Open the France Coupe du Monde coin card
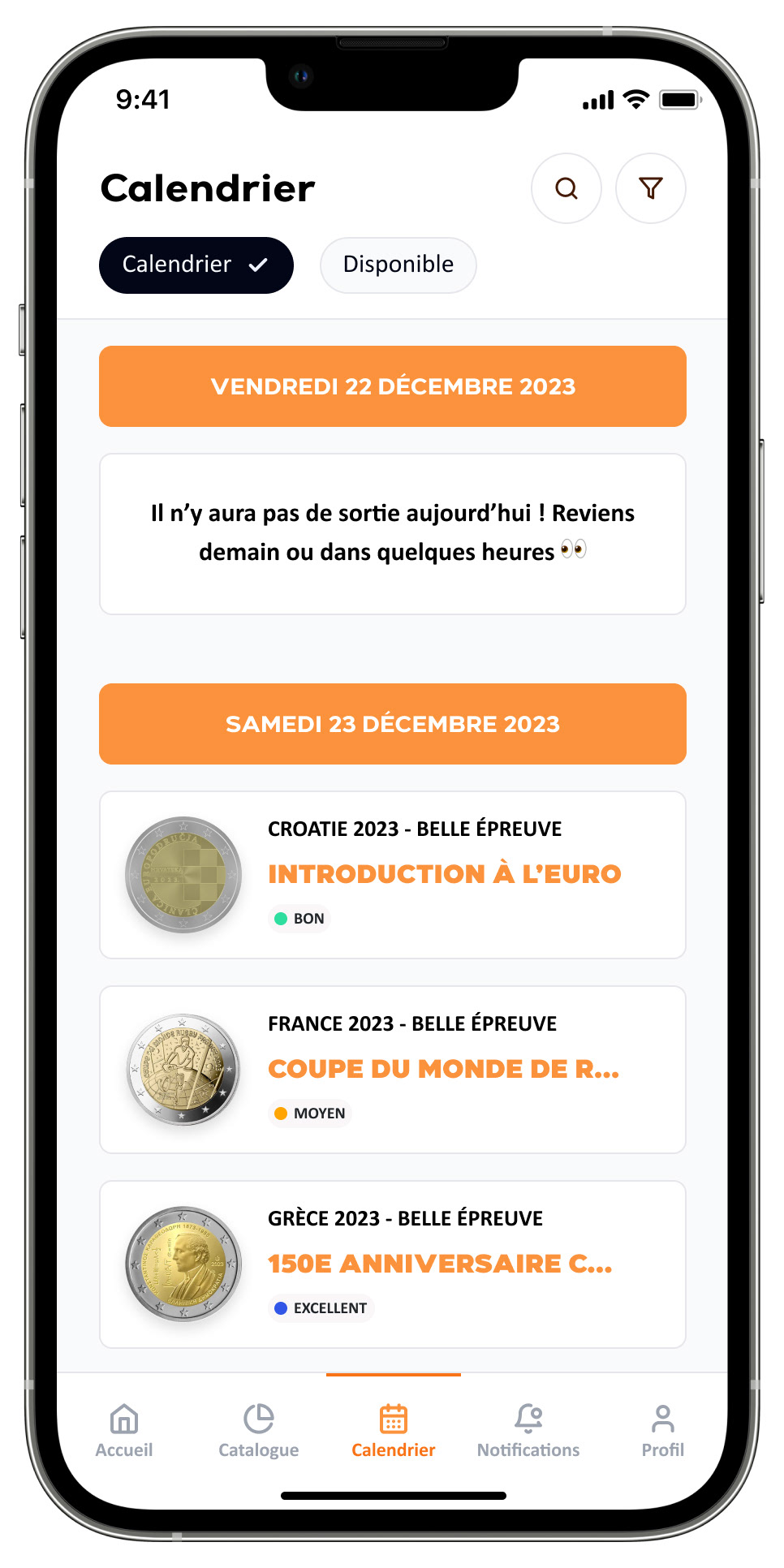Screen dimensions: 784x1568 click(x=393, y=1070)
